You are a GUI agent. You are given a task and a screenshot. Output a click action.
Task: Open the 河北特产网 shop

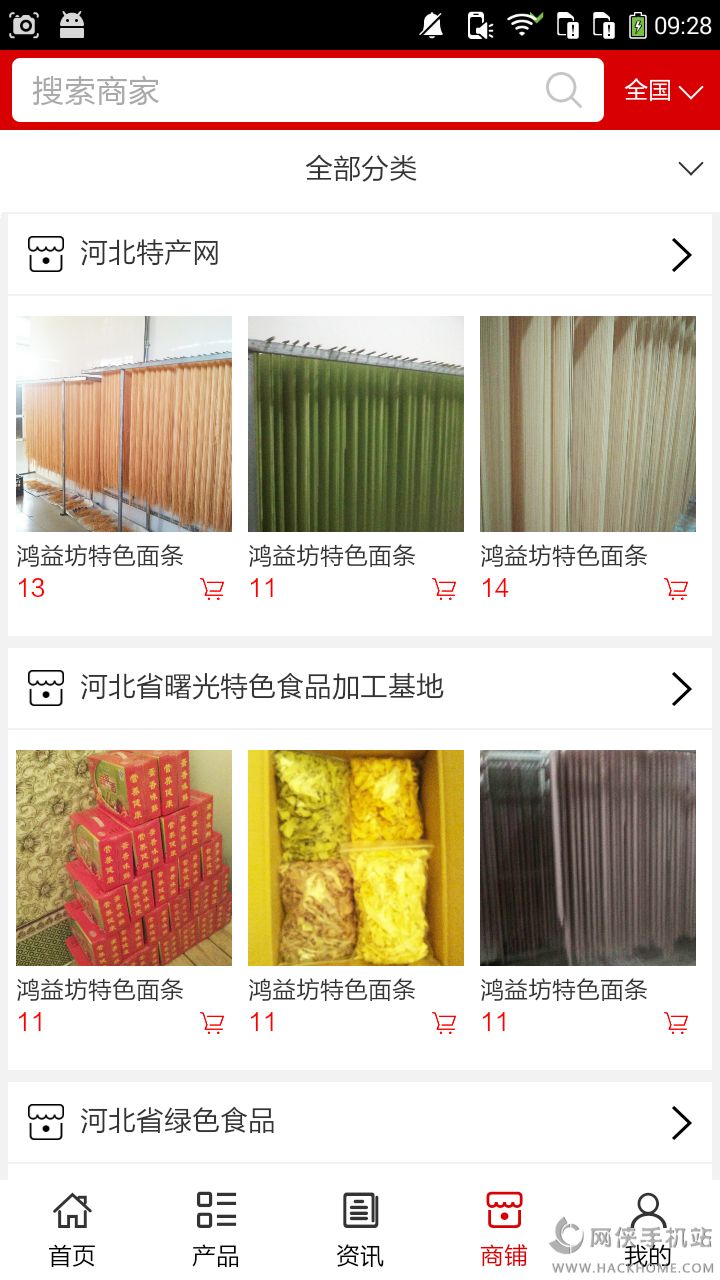pos(360,254)
